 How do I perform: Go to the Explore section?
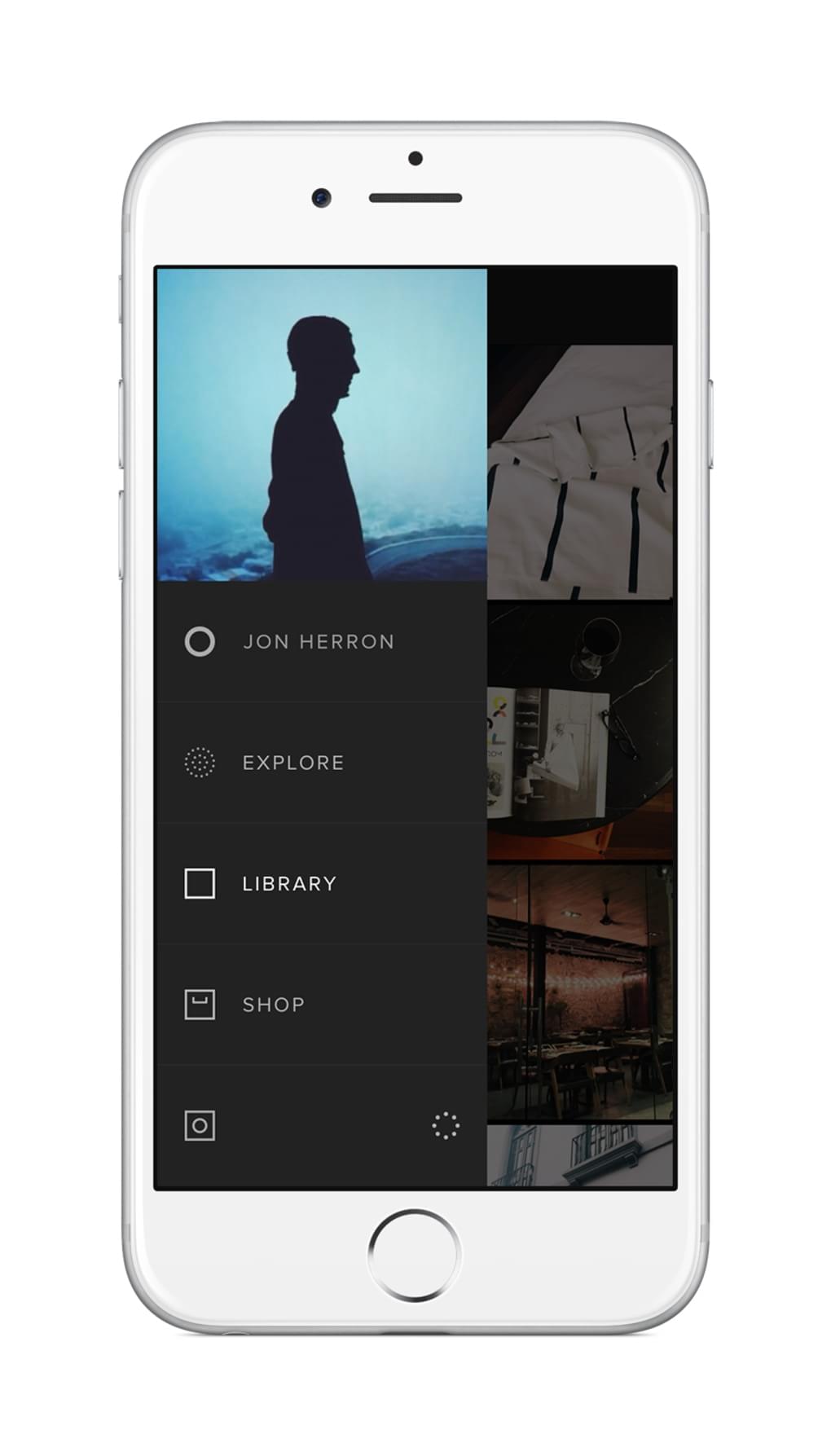(x=321, y=763)
